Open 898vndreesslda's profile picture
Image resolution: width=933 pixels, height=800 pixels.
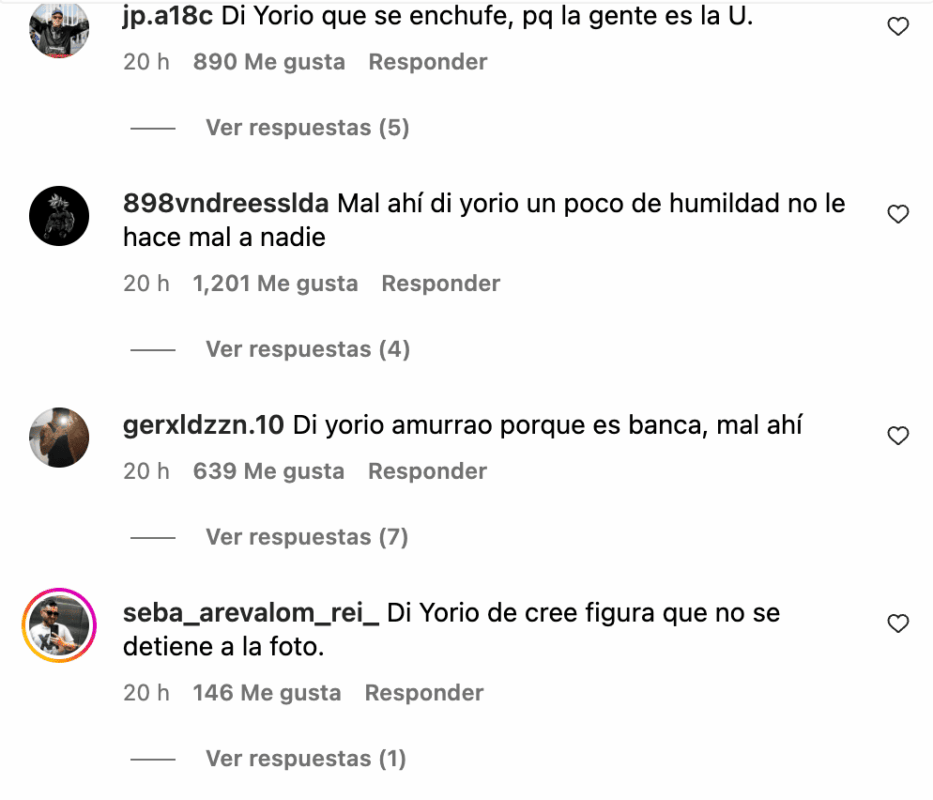59,216
